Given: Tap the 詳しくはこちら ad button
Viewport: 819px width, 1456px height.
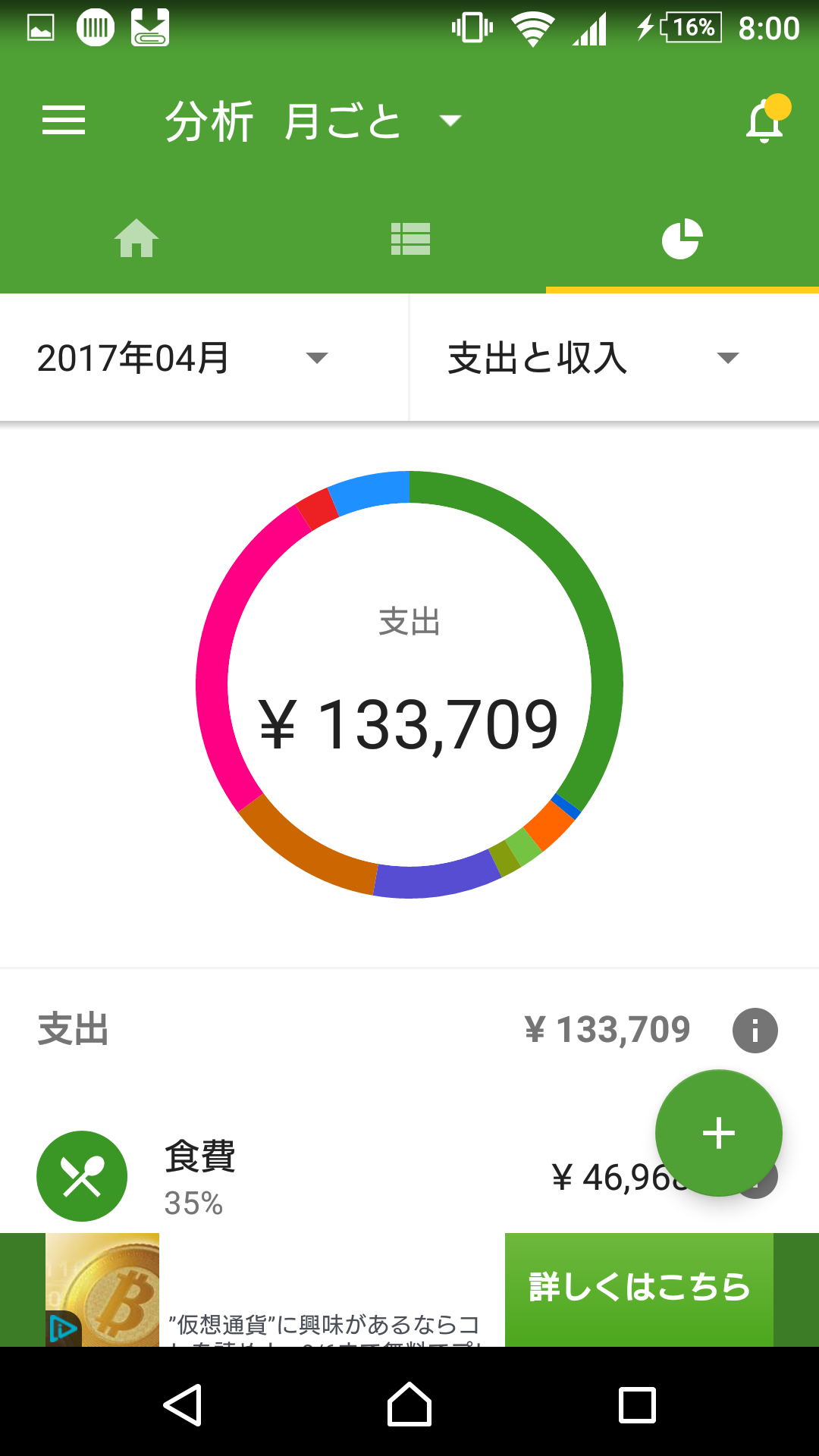Looking at the screenshot, I should coord(639,1288).
